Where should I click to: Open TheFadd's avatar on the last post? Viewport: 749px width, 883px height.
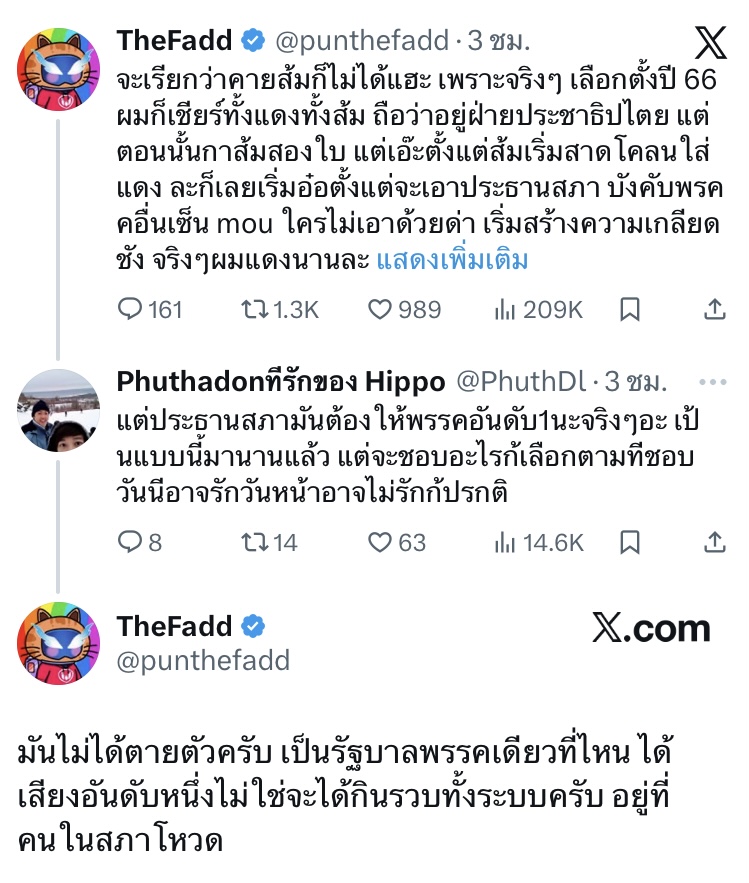click(x=59, y=643)
